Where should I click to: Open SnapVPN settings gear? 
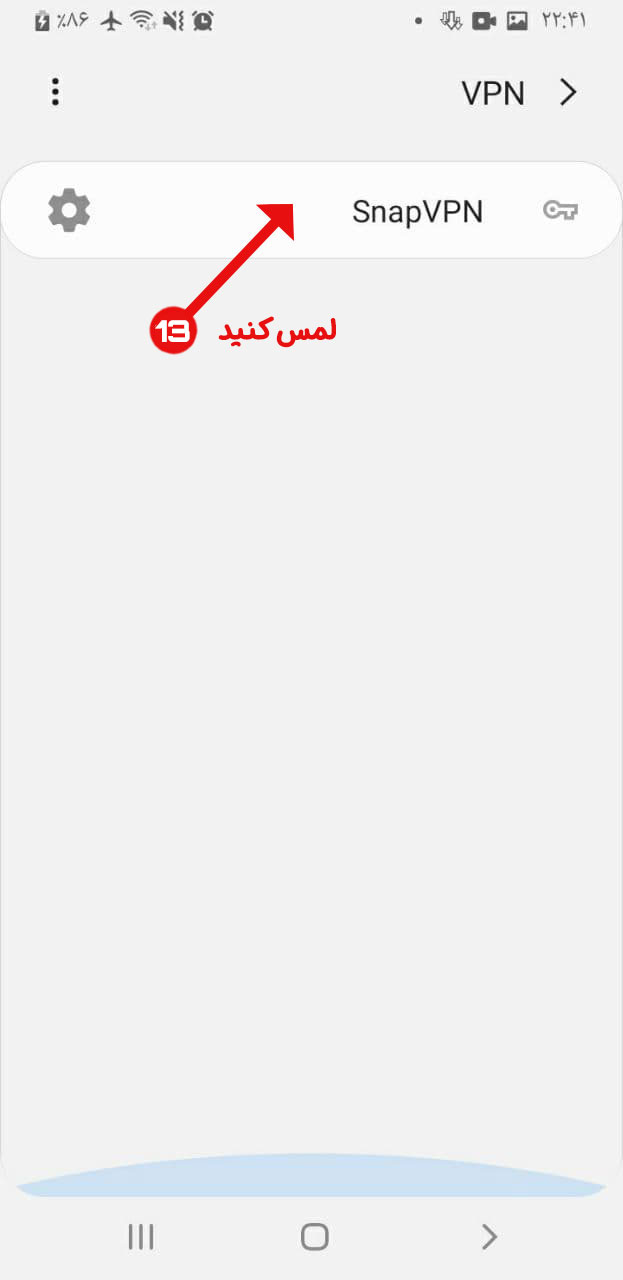[x=69, y=211]
